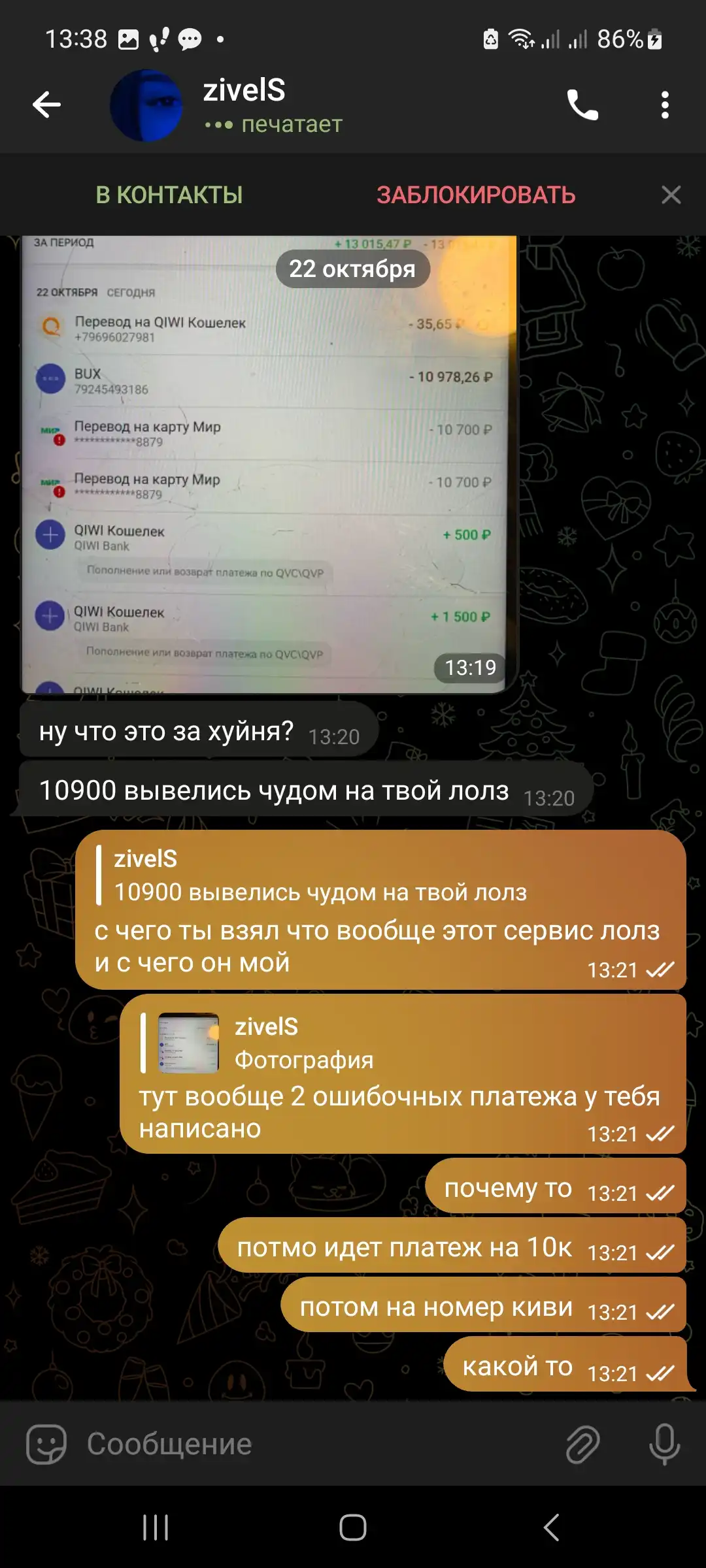Add zivelS via В КОНТАКТЫ
The height and width of the screenshot is (1568, 706).
click(x=169, y=195)
